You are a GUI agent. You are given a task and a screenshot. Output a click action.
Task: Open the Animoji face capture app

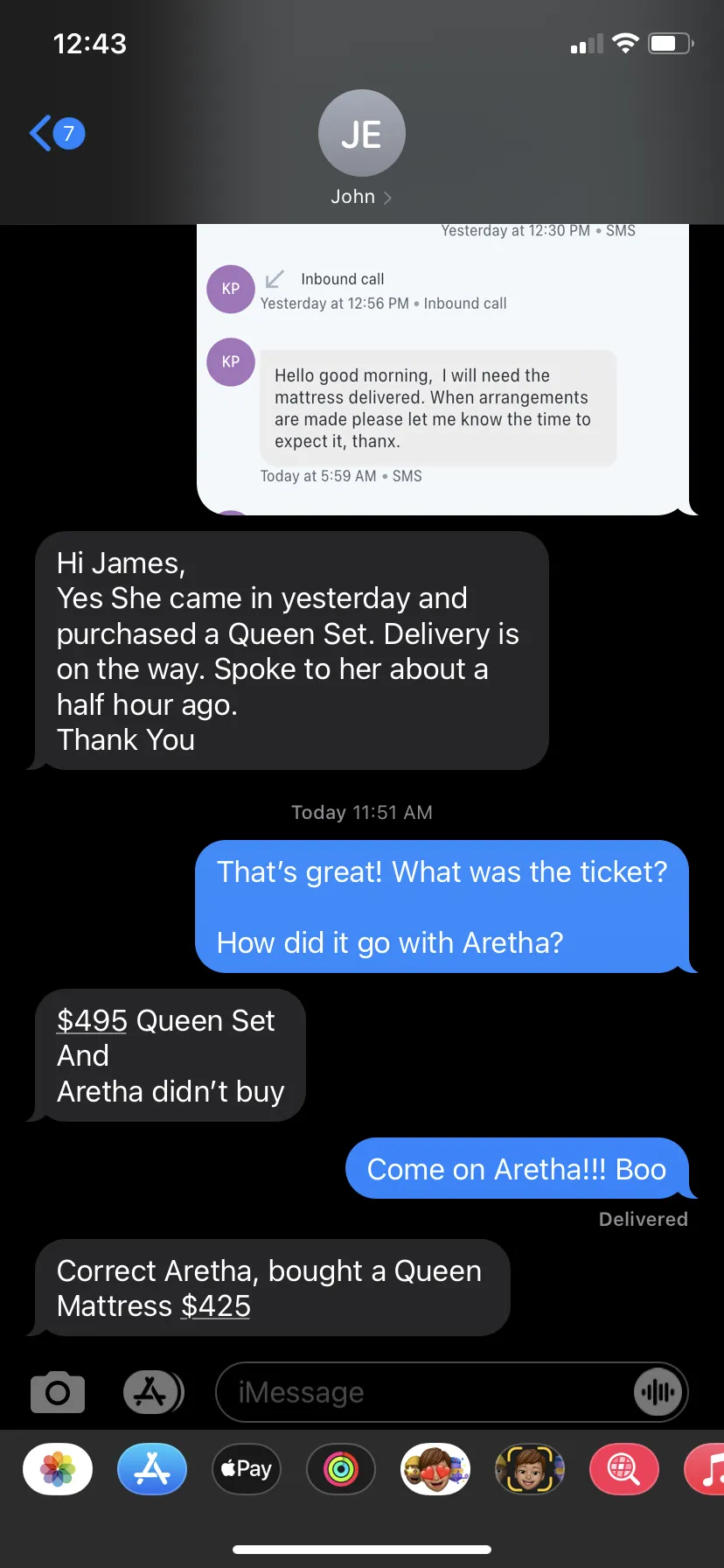(x=530, y=1469)
